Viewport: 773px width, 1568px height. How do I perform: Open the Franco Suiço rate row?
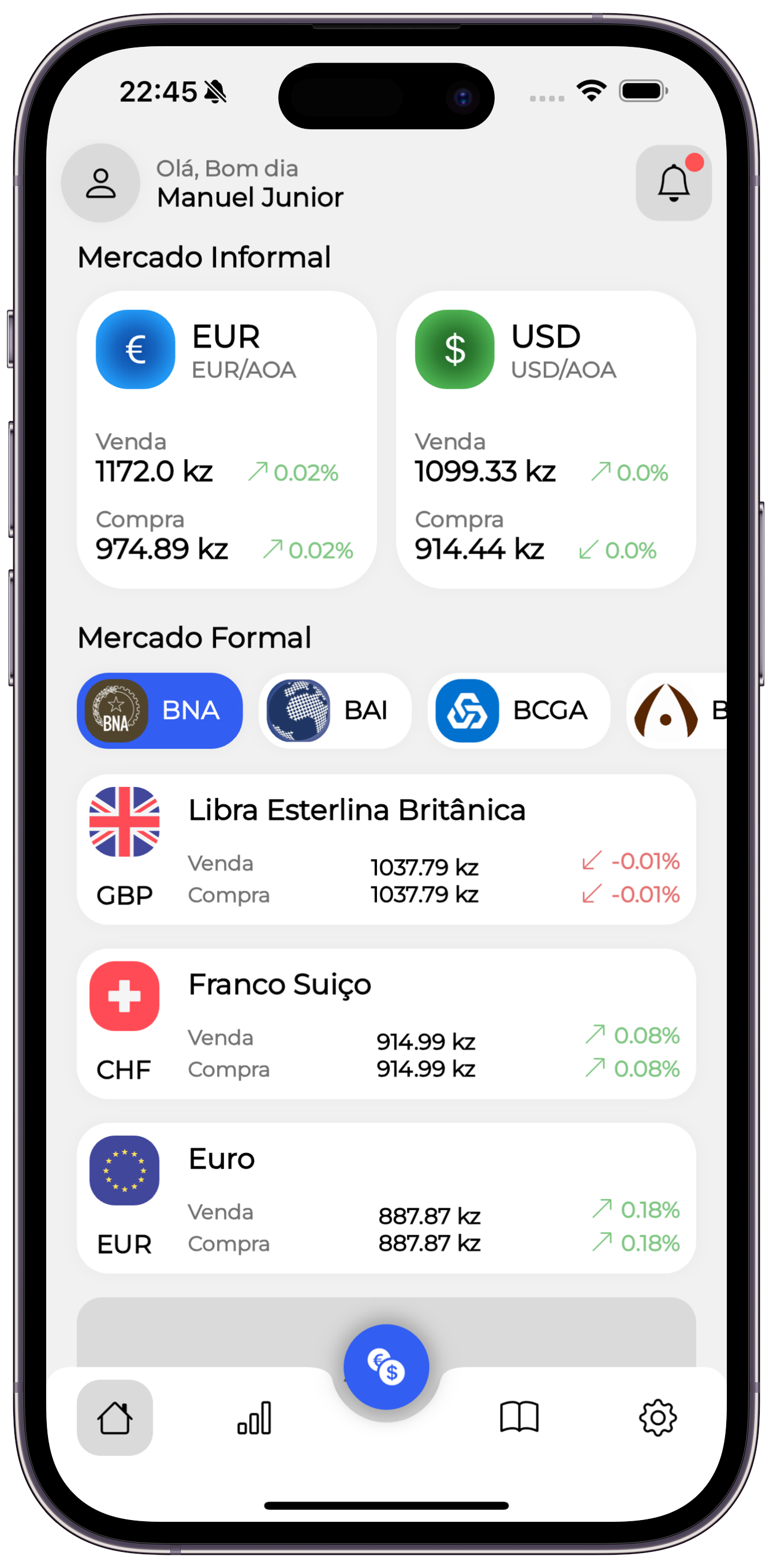pos(386,1024)
